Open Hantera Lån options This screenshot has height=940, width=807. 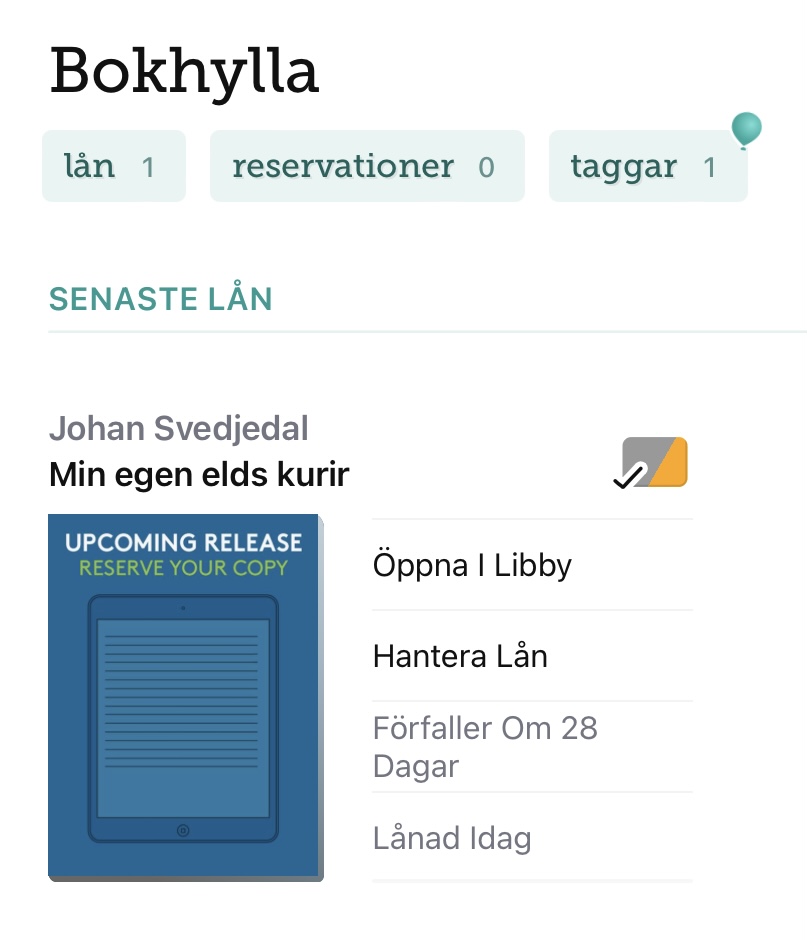click(460, 656)
